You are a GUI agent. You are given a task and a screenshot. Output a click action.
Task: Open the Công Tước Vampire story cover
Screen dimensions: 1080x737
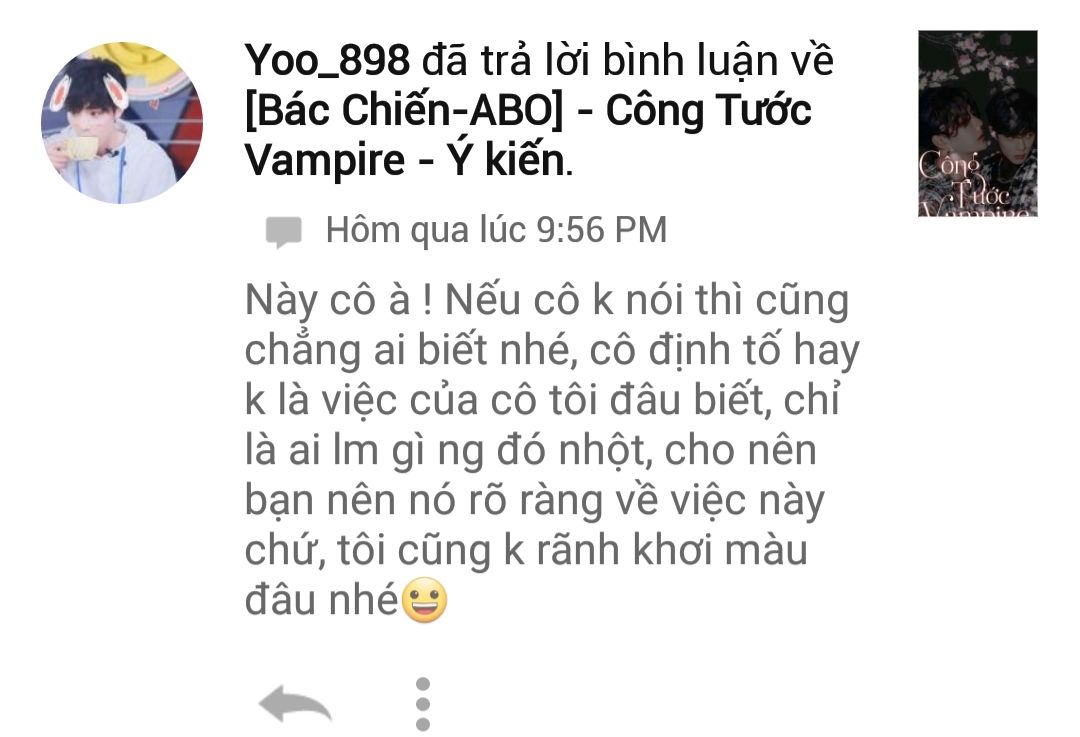[x=977, y=124]
